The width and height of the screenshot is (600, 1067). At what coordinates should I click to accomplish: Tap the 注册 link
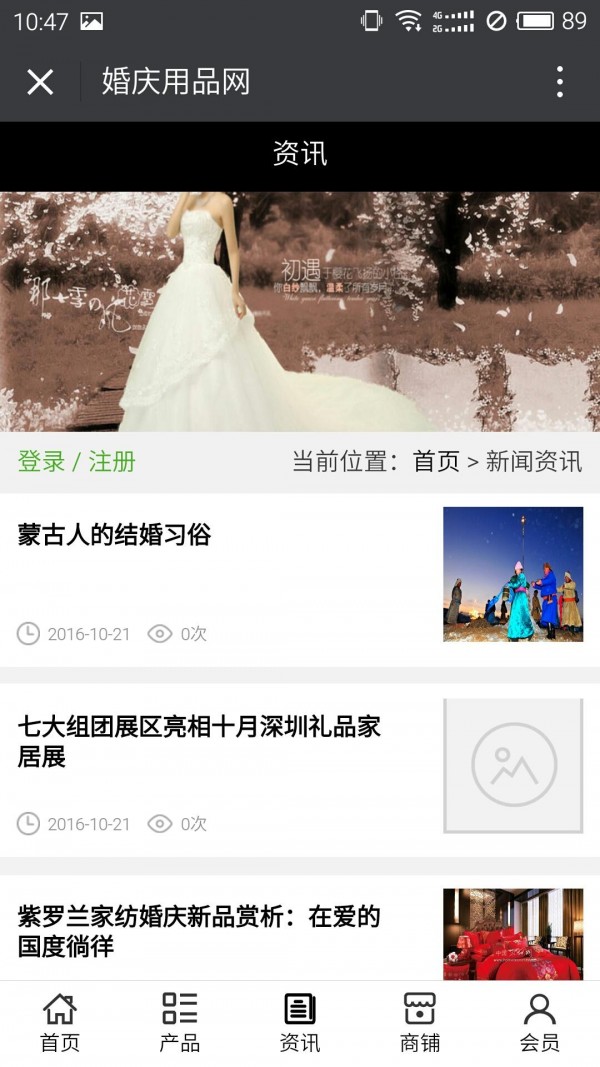click(112, 461)
